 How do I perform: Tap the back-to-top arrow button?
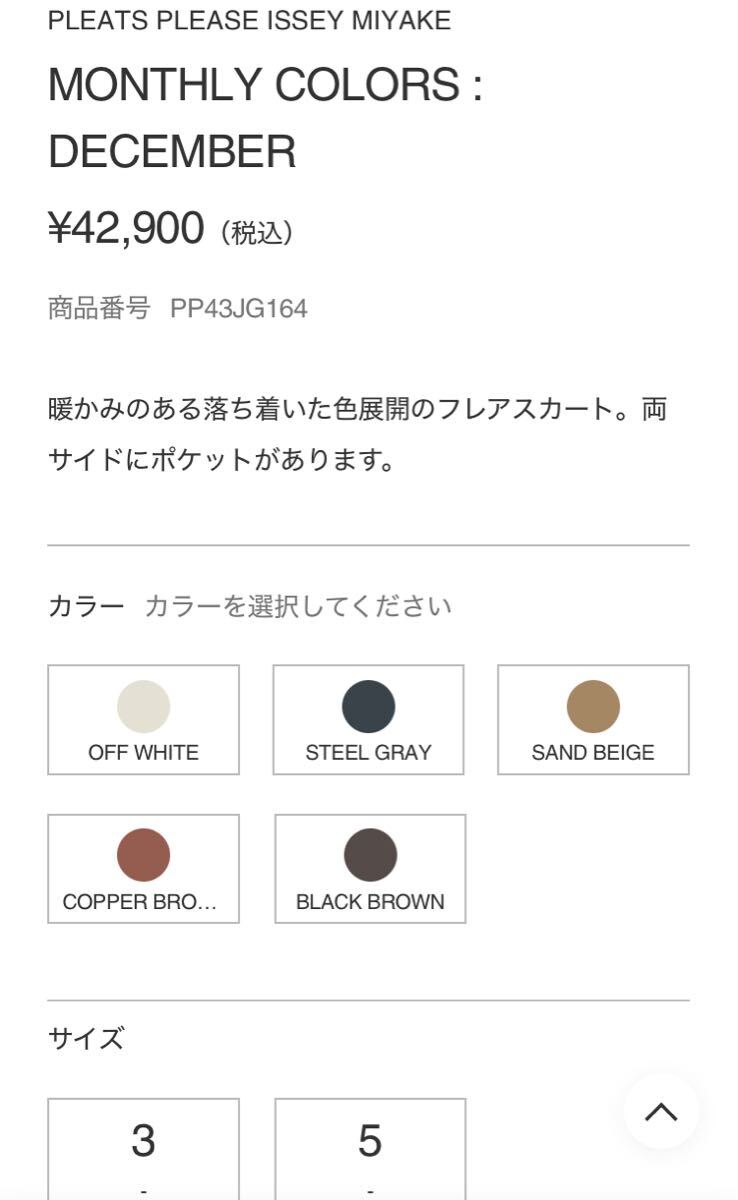[661, 1111]
